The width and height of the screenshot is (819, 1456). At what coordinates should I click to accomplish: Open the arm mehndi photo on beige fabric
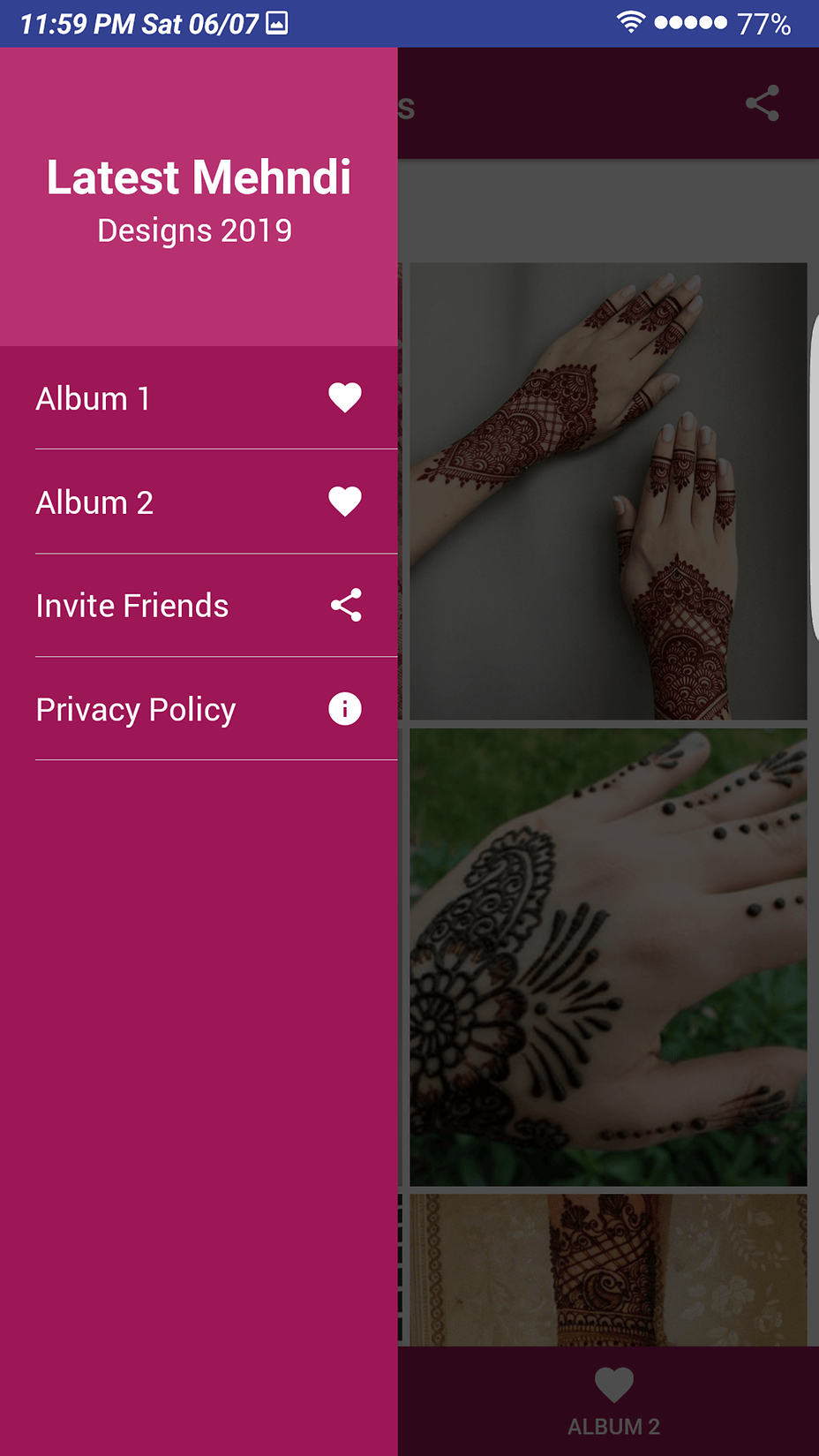tap(608, 1270)
